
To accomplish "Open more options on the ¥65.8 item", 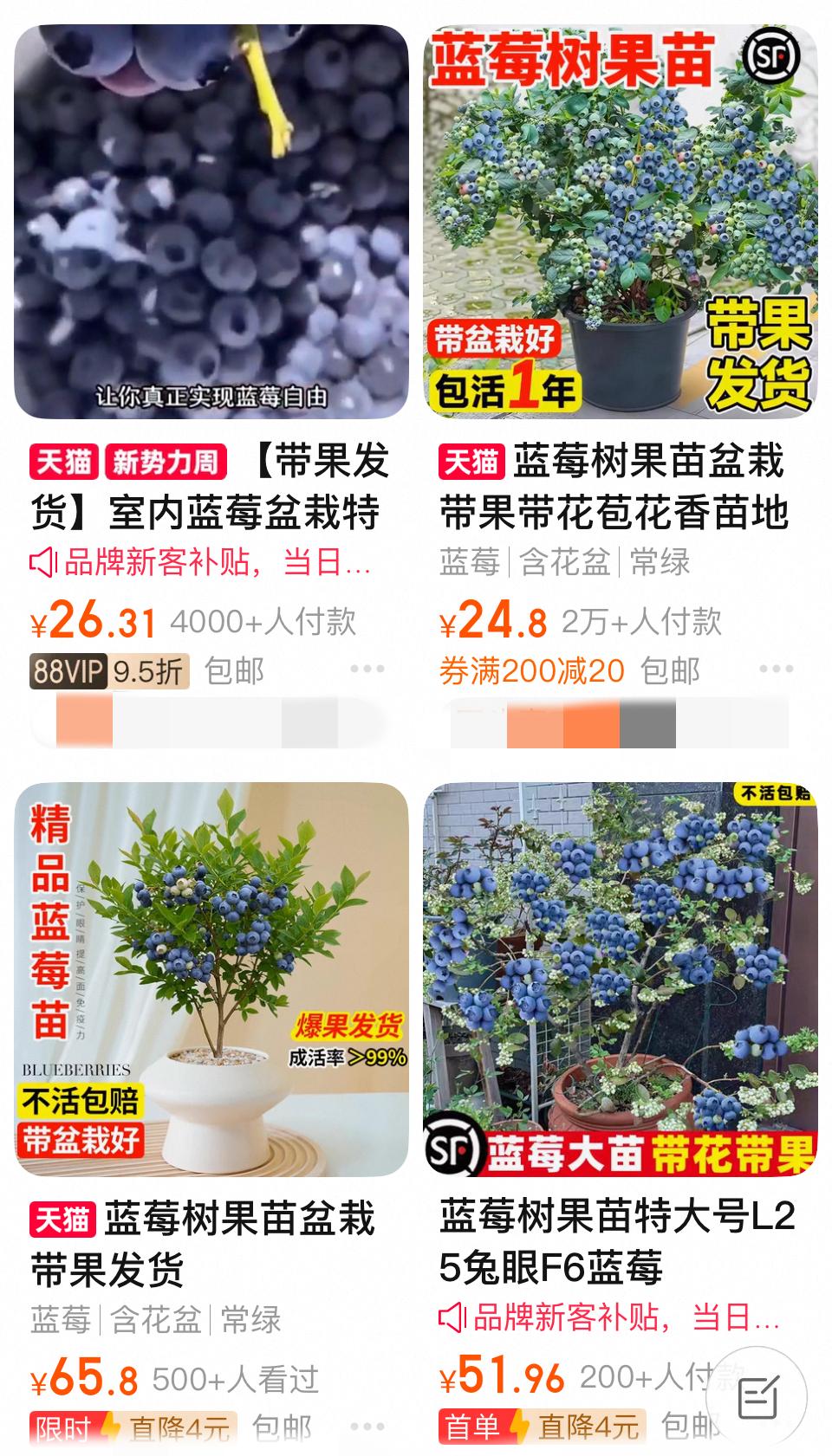I will (367, 1426).
